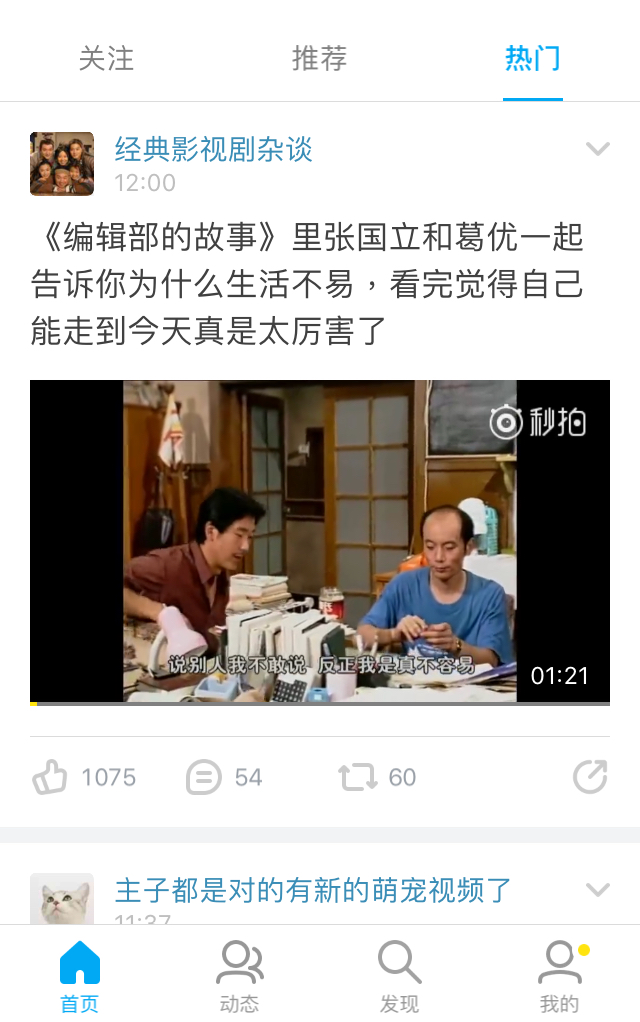Switch to the 推荐 tab
640x1022 pixels.
pos(319,58)
